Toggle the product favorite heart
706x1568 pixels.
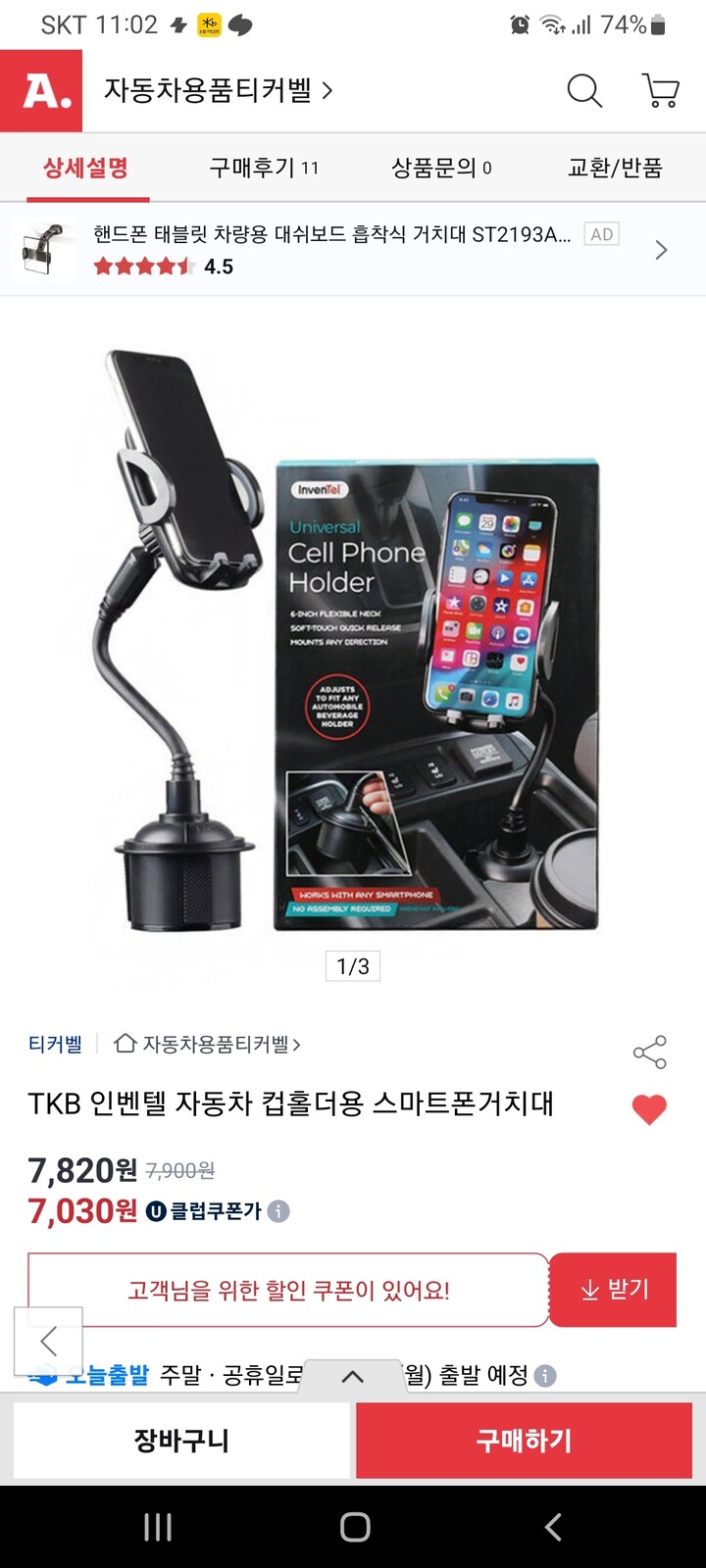coord(649,1108)
